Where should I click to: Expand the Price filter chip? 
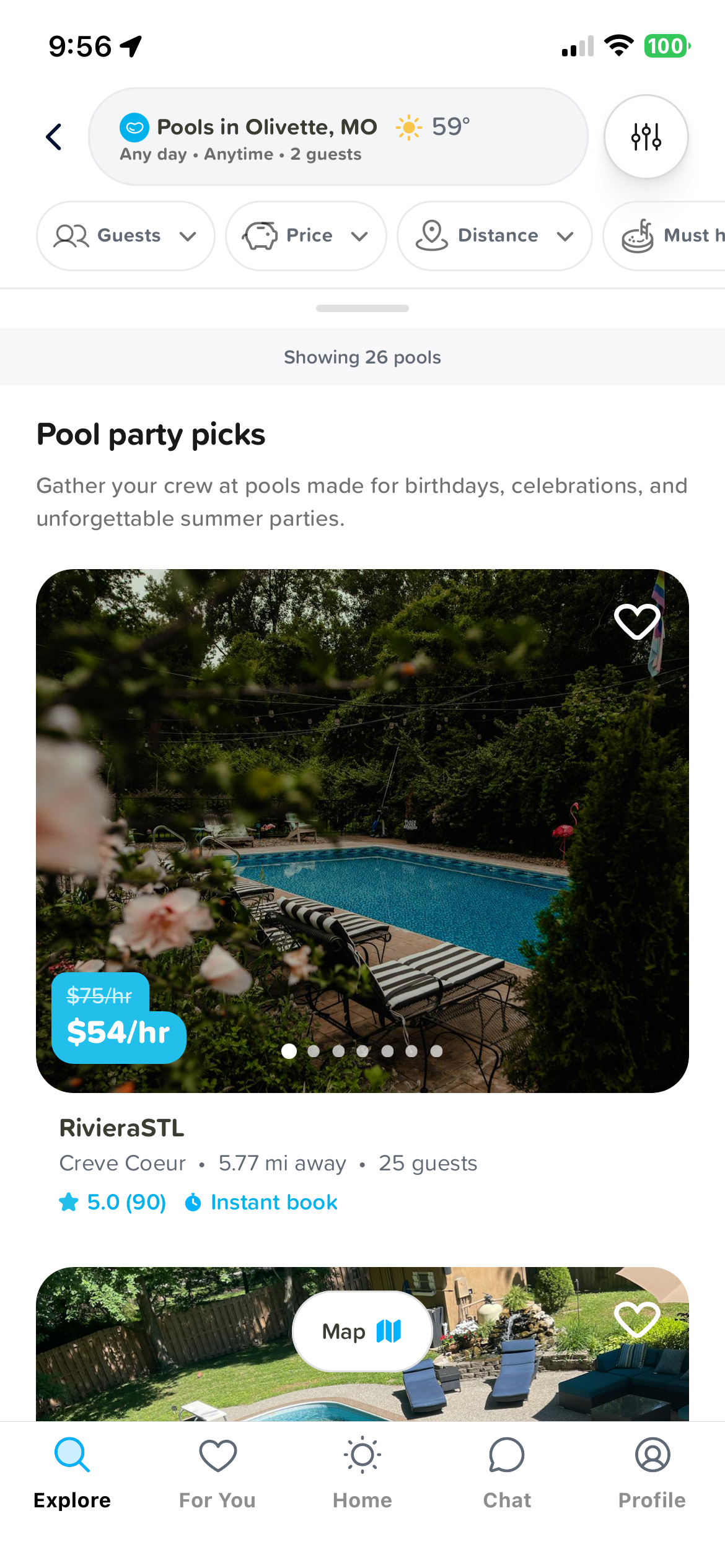[306, 236]
